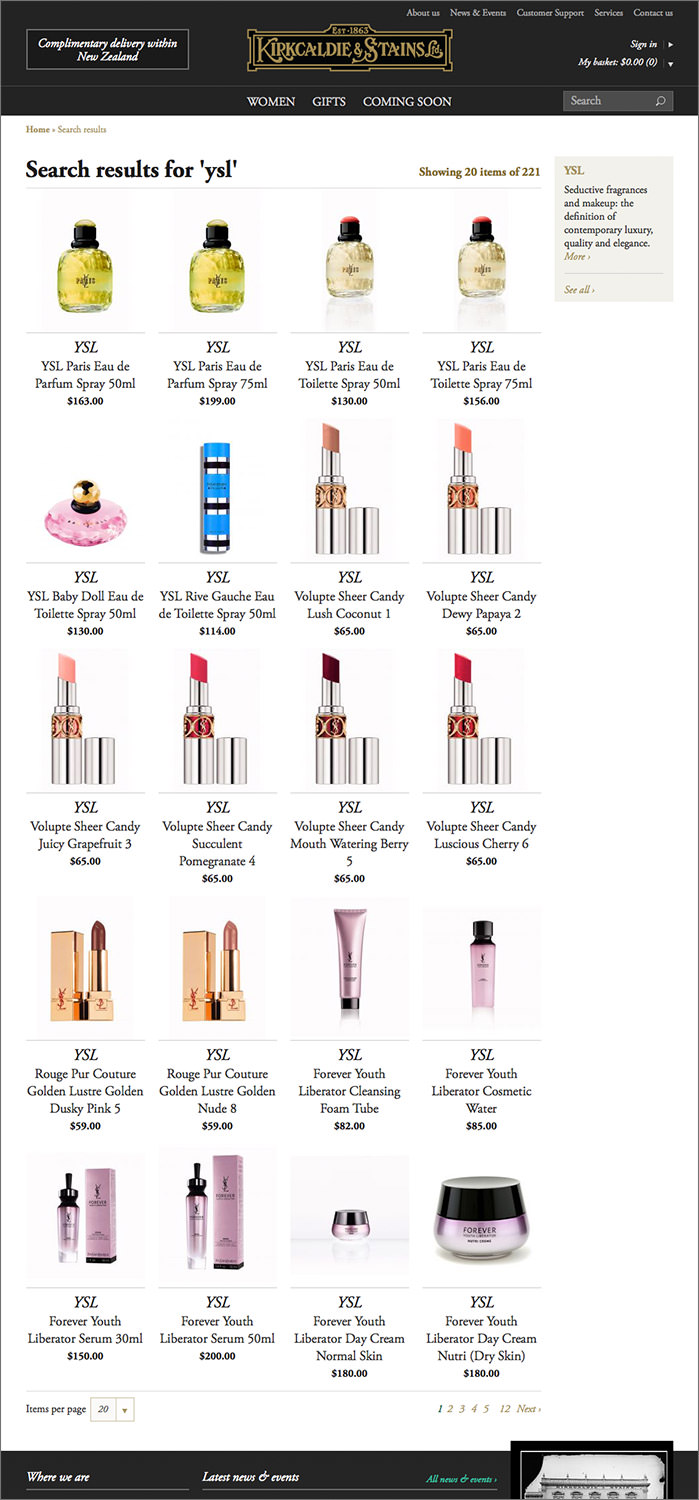Open the More link about YSL
Screen dimensions: 699x1500
(577, 257)
